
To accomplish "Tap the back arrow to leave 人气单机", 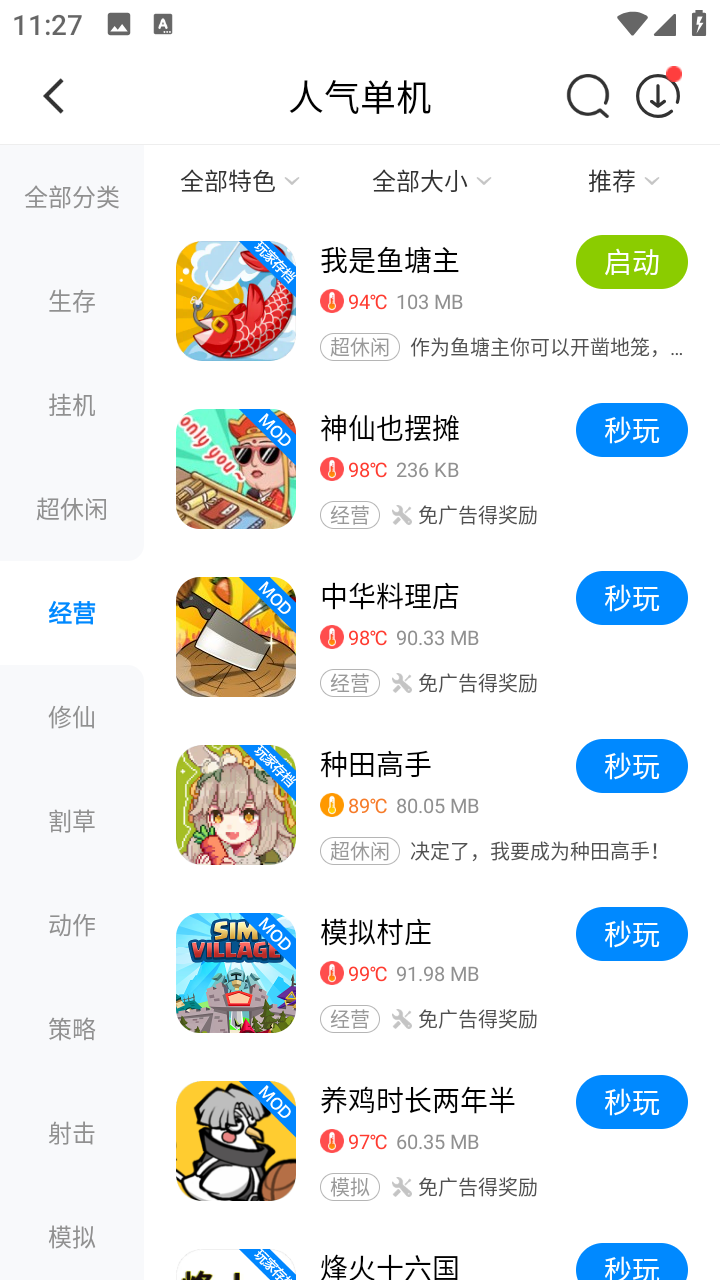I will [53, 96].
